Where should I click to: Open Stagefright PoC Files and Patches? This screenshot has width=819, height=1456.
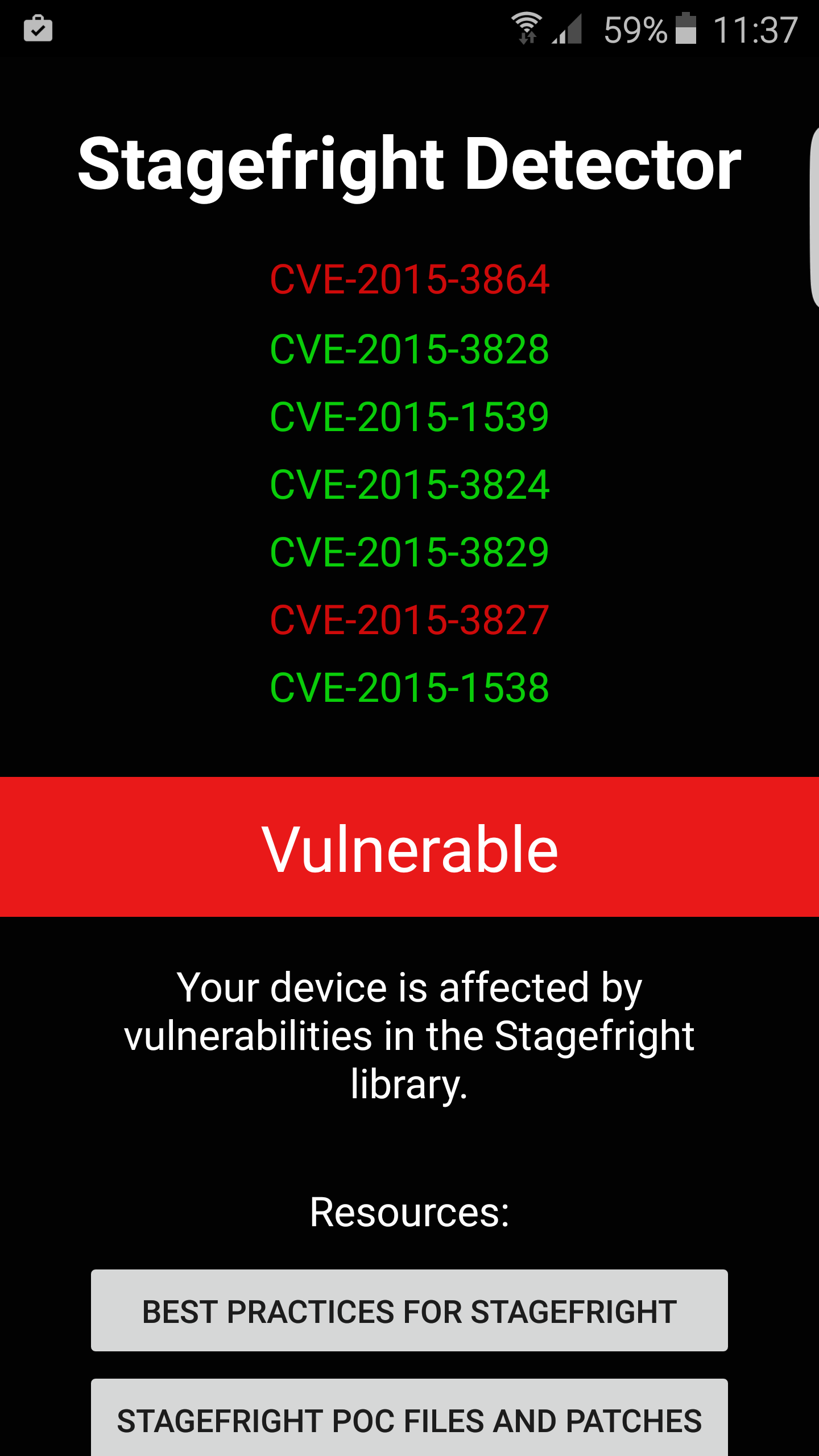coord(409,1417)
